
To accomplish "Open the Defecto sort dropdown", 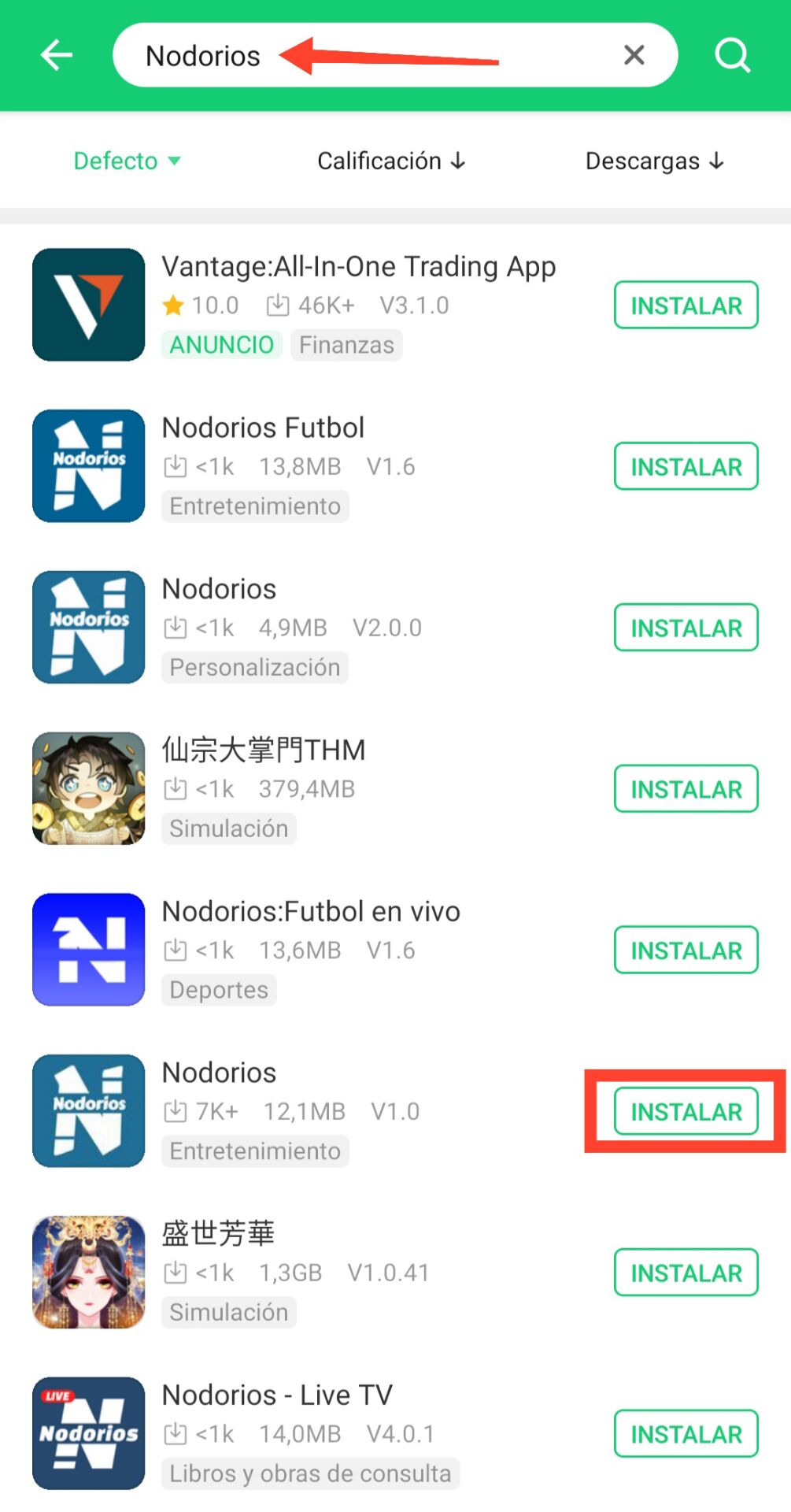I will (128, 161).
